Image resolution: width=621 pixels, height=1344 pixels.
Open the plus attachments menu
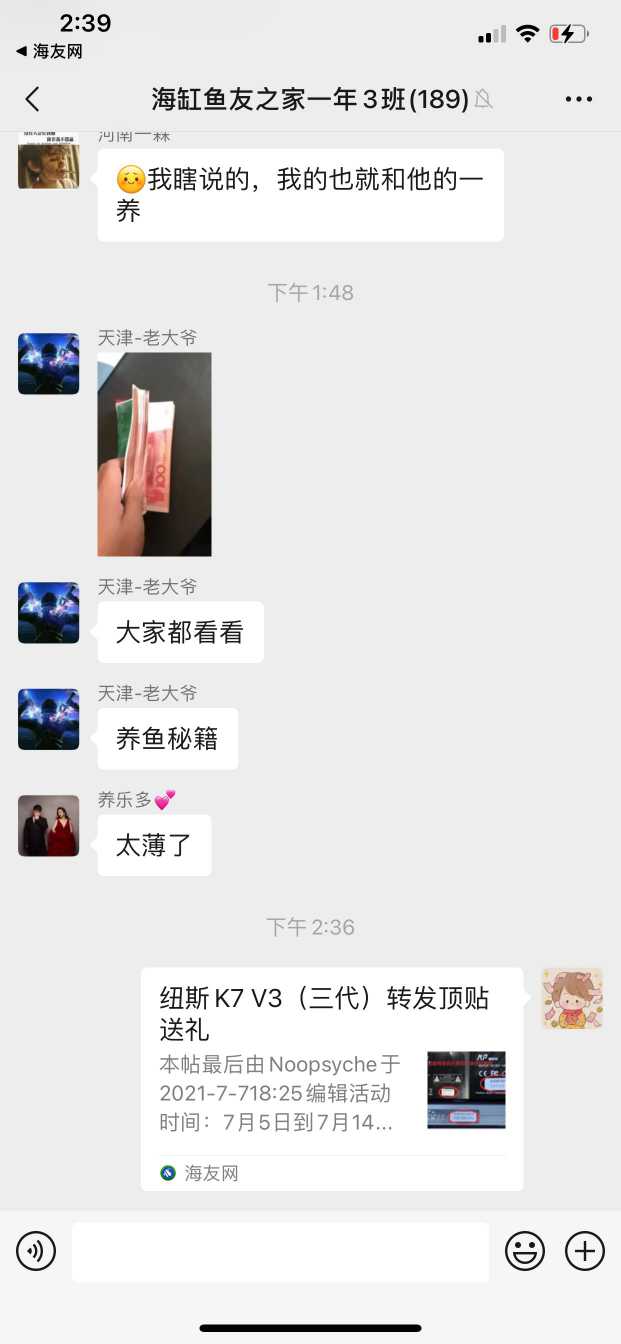pos(585,1251)
